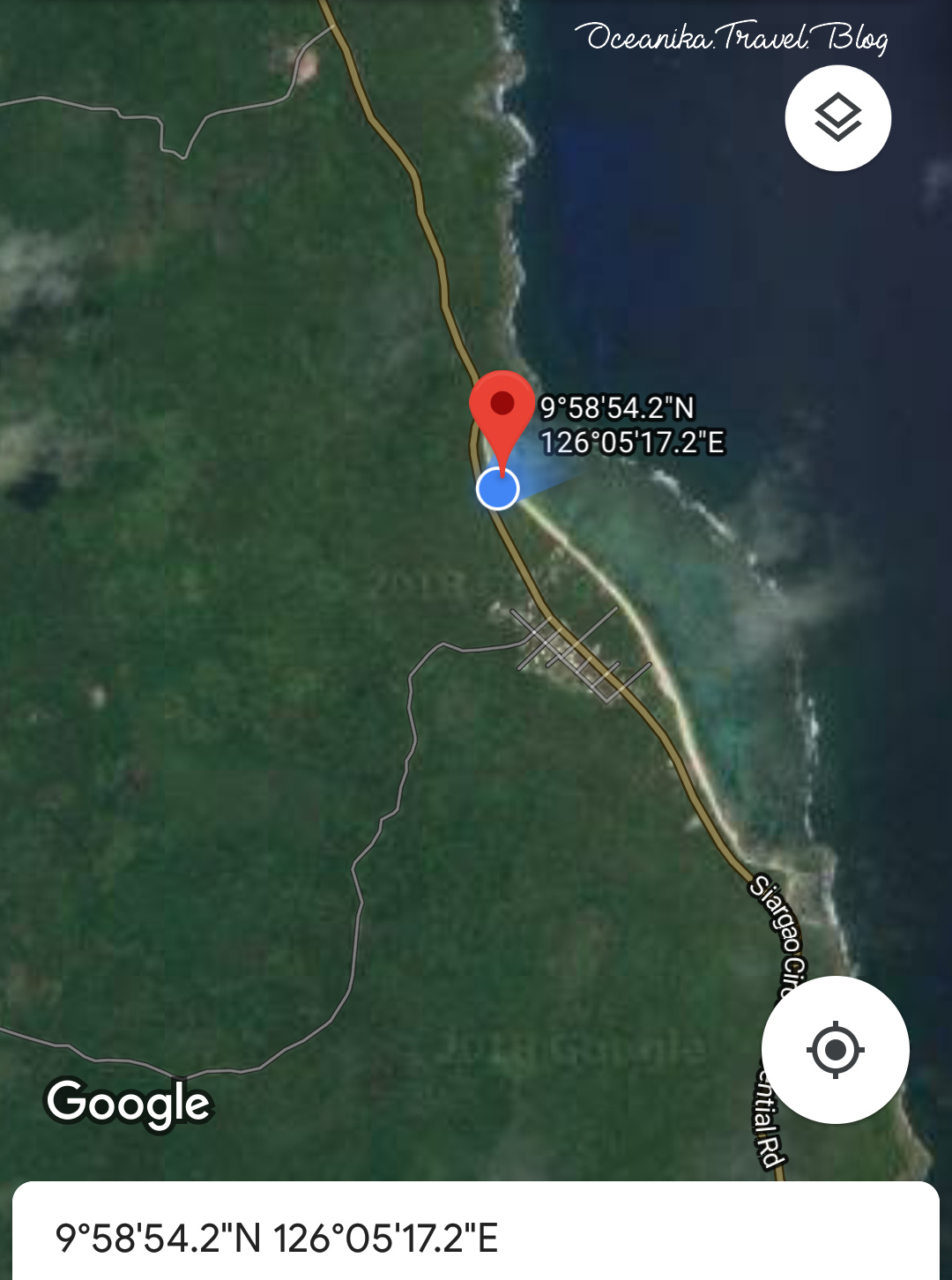
Task: Open the map layers button
Action: 837,118
